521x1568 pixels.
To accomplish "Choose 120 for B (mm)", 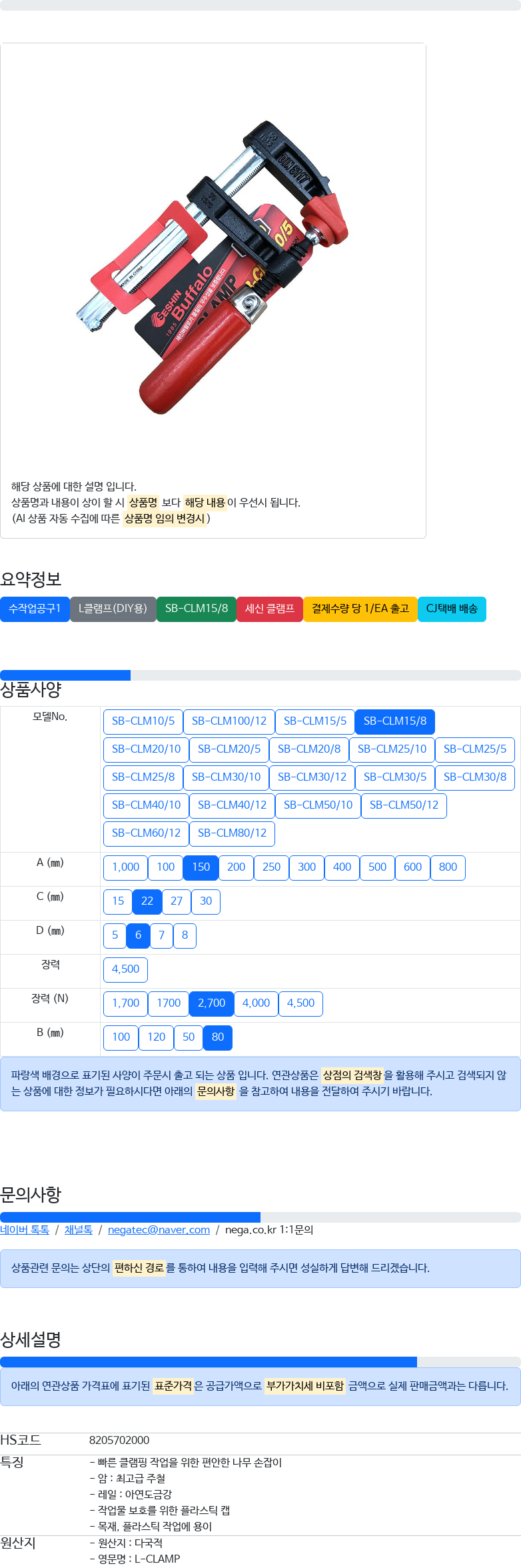I will pyautogui.click(x=157, y=1037).
